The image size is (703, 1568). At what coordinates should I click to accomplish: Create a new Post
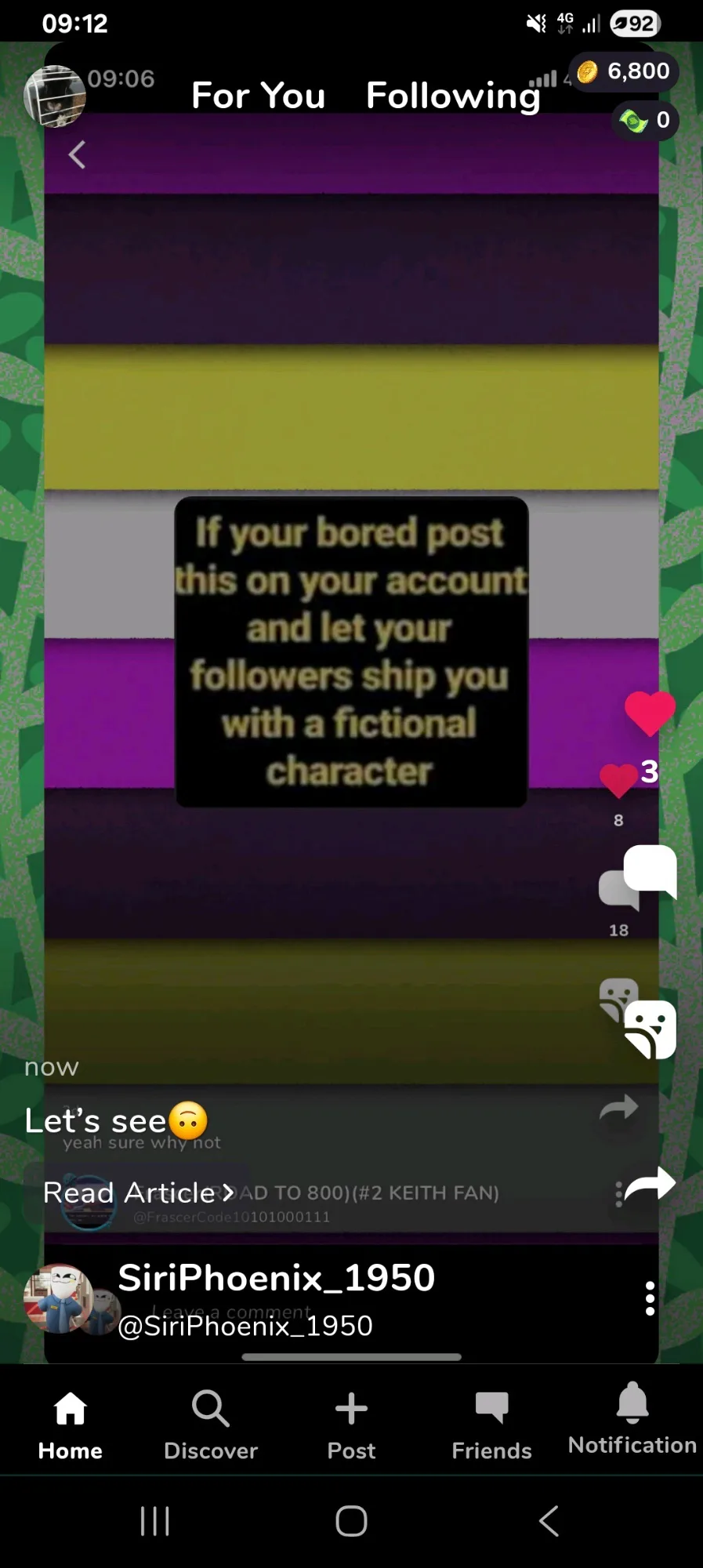pos(351,1426)
